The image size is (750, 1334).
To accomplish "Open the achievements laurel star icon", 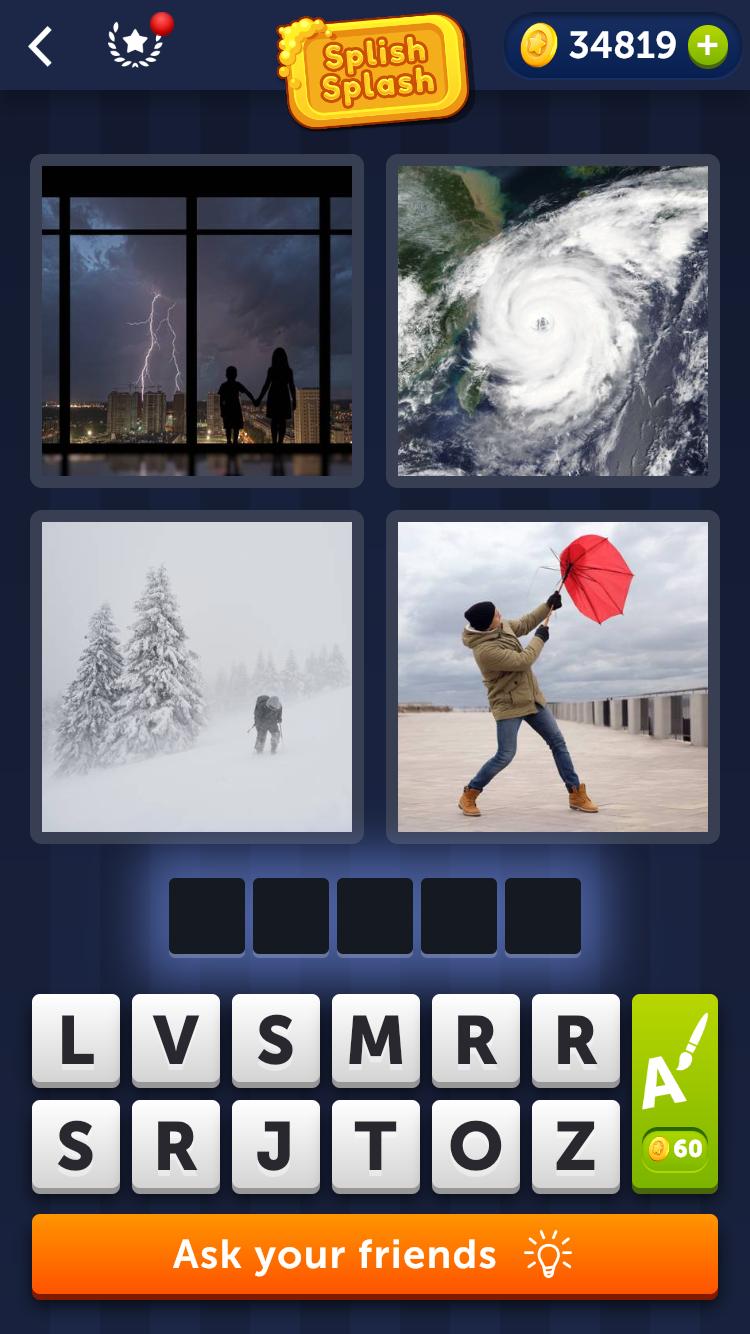I will click(x=136, y=45).
